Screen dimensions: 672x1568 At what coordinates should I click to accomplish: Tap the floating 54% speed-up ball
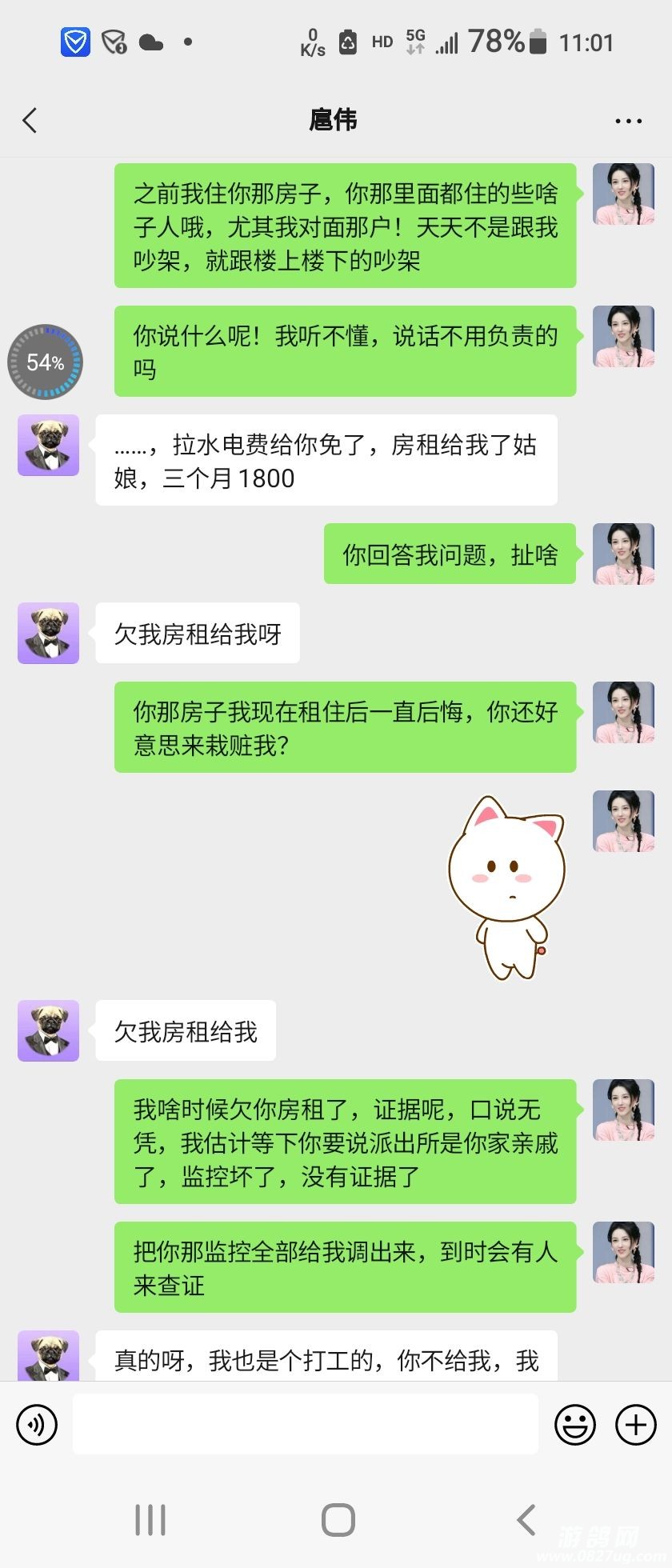46,362
